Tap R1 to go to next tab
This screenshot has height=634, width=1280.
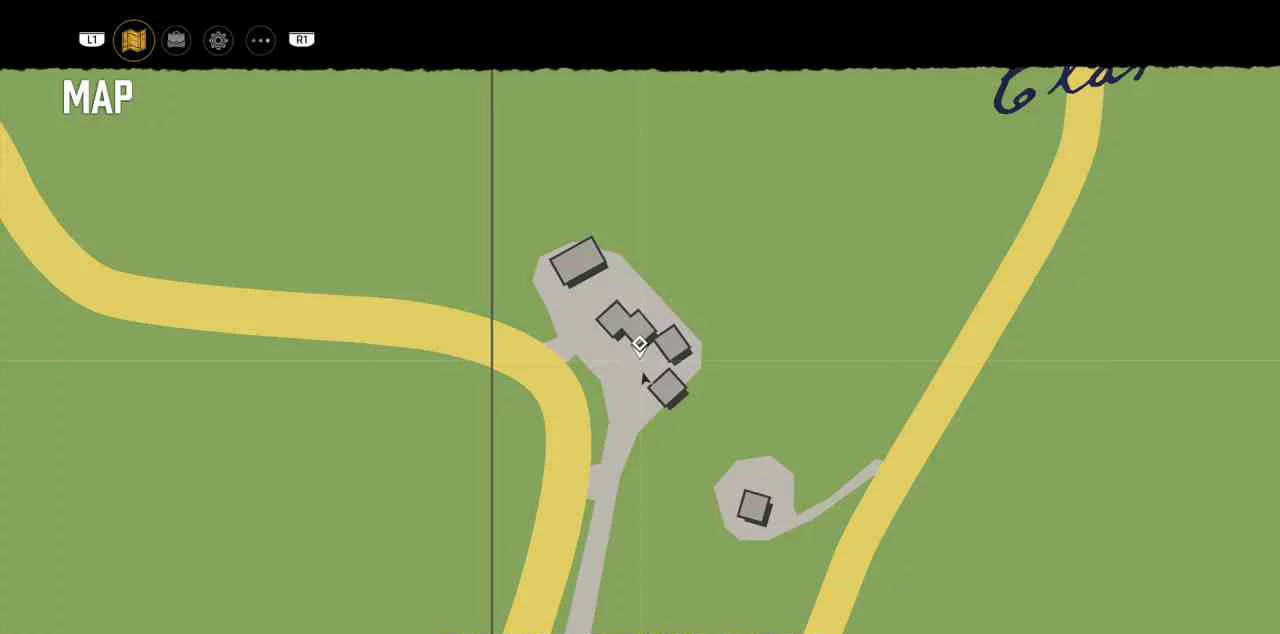coord(302,40)
